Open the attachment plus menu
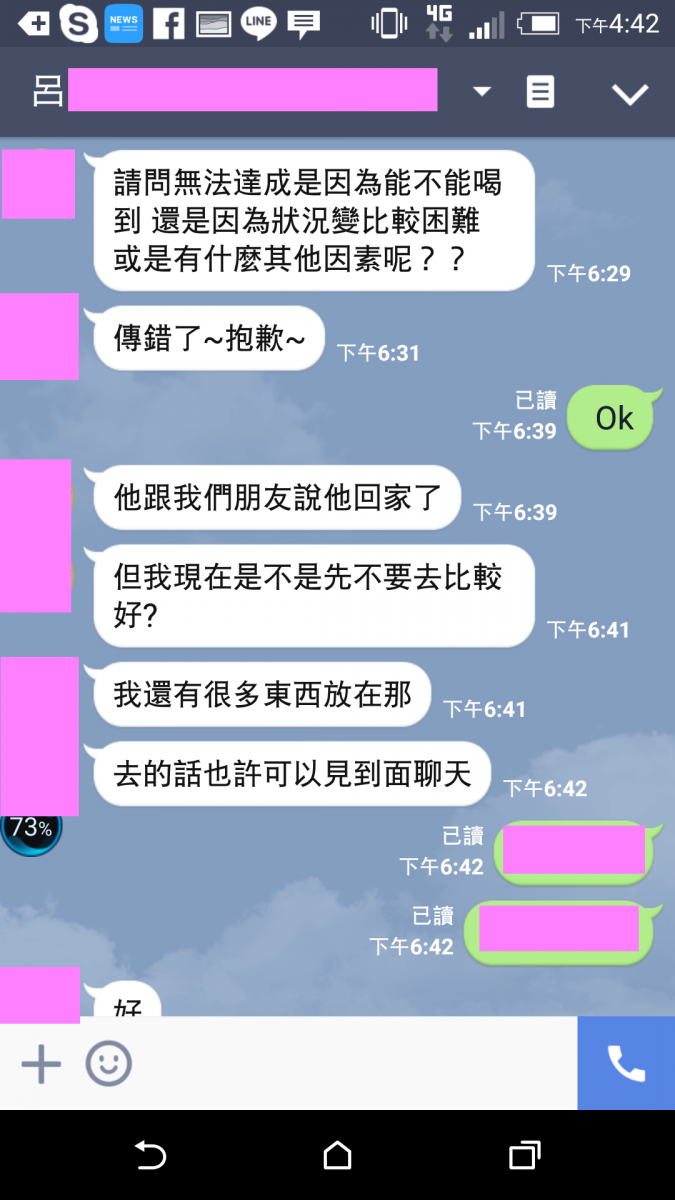 coord(41,1064)
